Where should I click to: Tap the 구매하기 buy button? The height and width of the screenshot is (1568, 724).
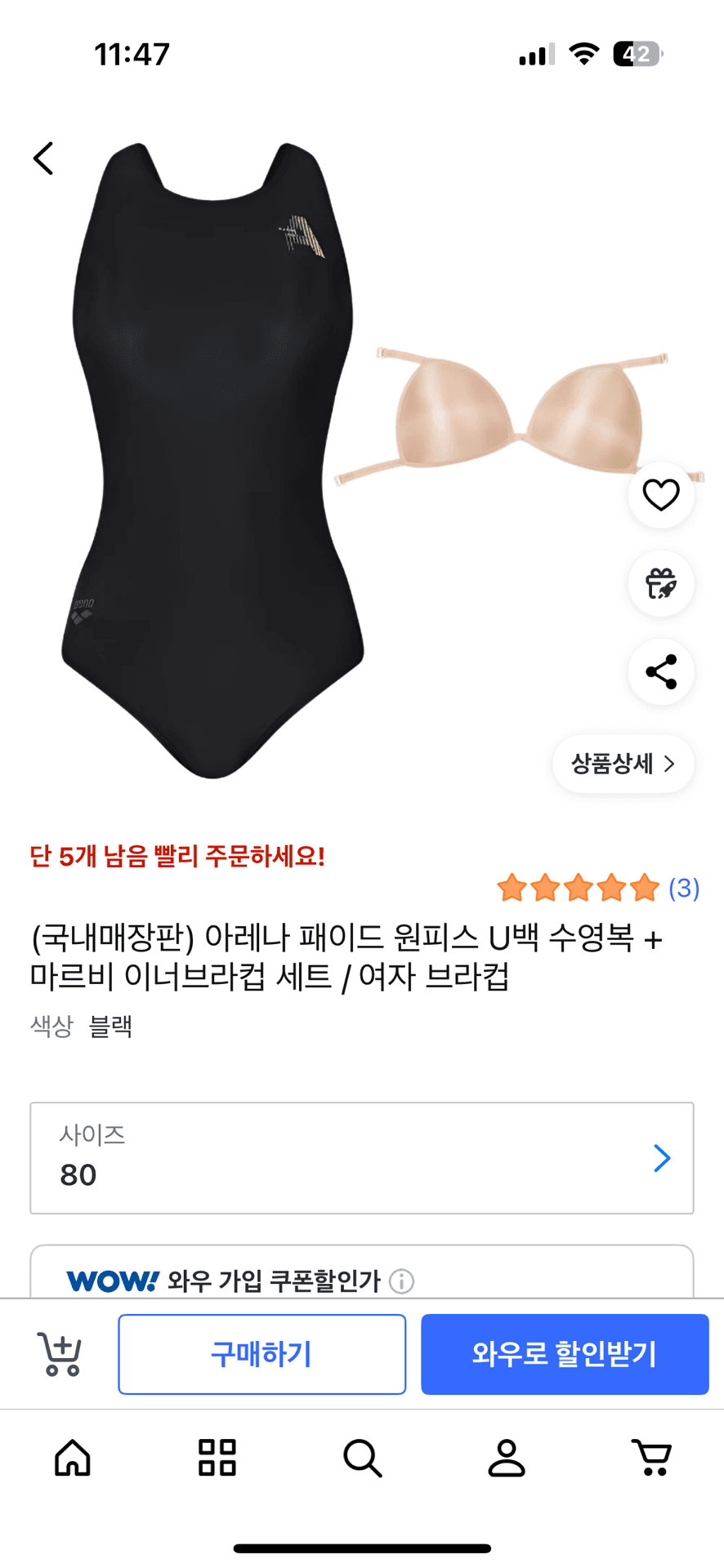(261, 1354)
